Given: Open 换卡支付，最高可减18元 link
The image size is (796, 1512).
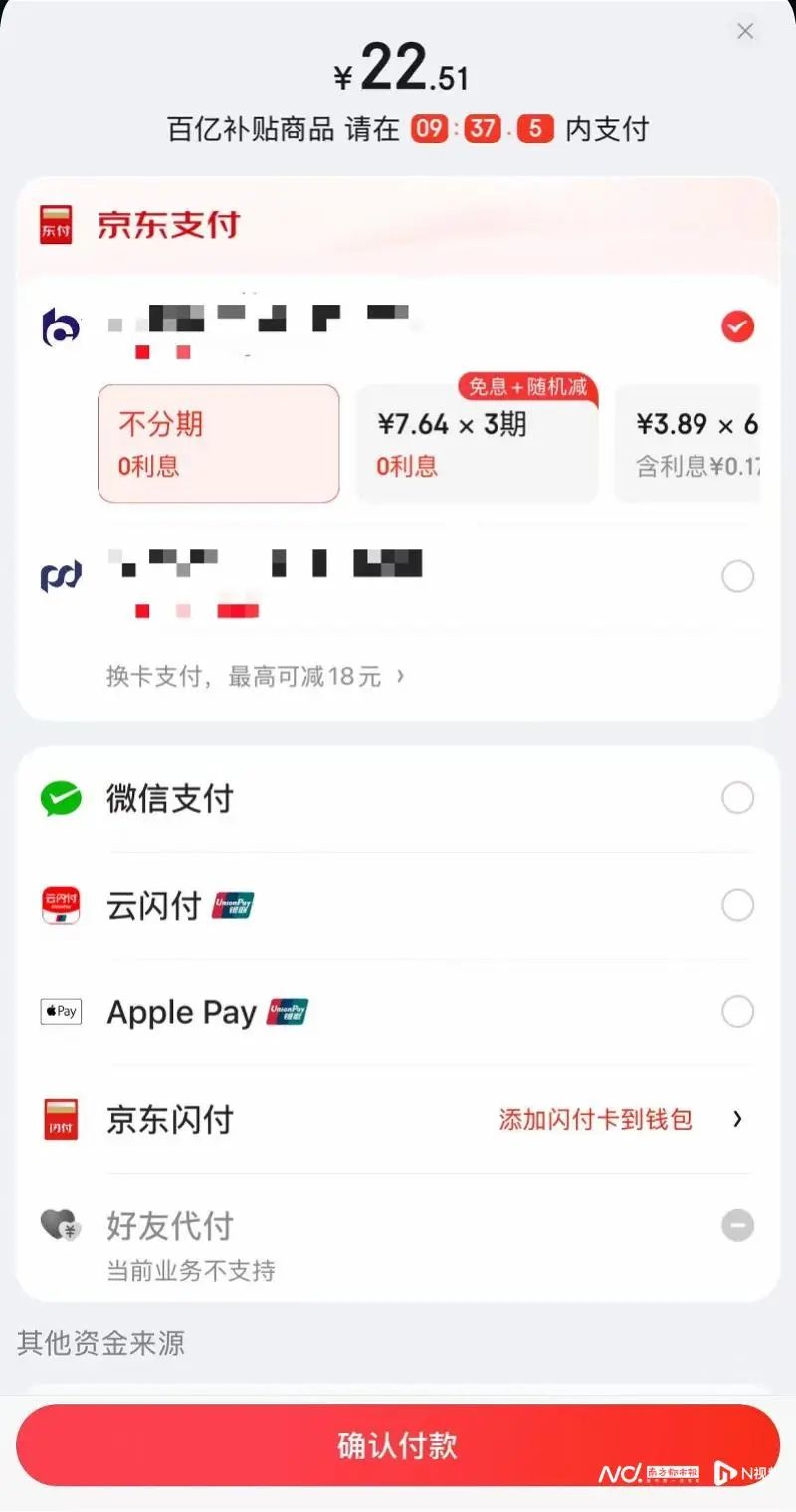Looking at the screenshot, I should click(256, 677).
